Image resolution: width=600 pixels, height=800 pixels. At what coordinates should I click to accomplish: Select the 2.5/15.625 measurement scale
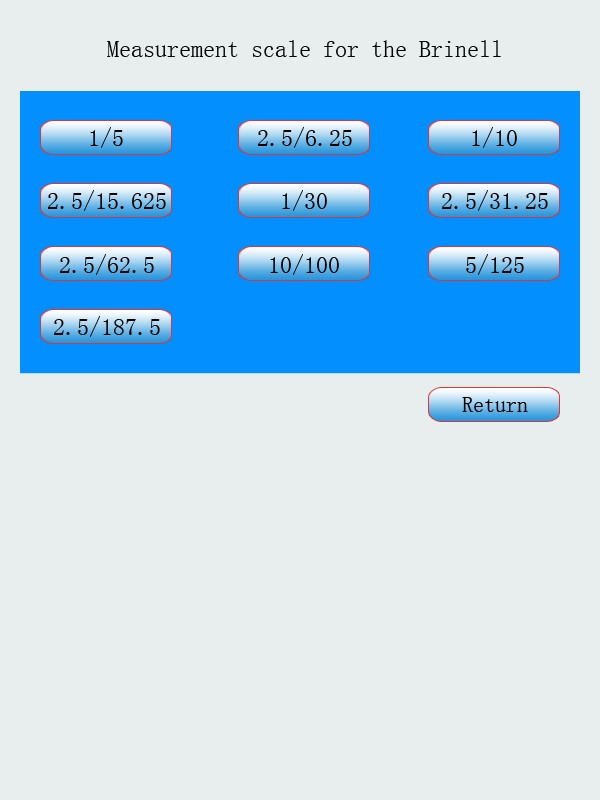106,201
